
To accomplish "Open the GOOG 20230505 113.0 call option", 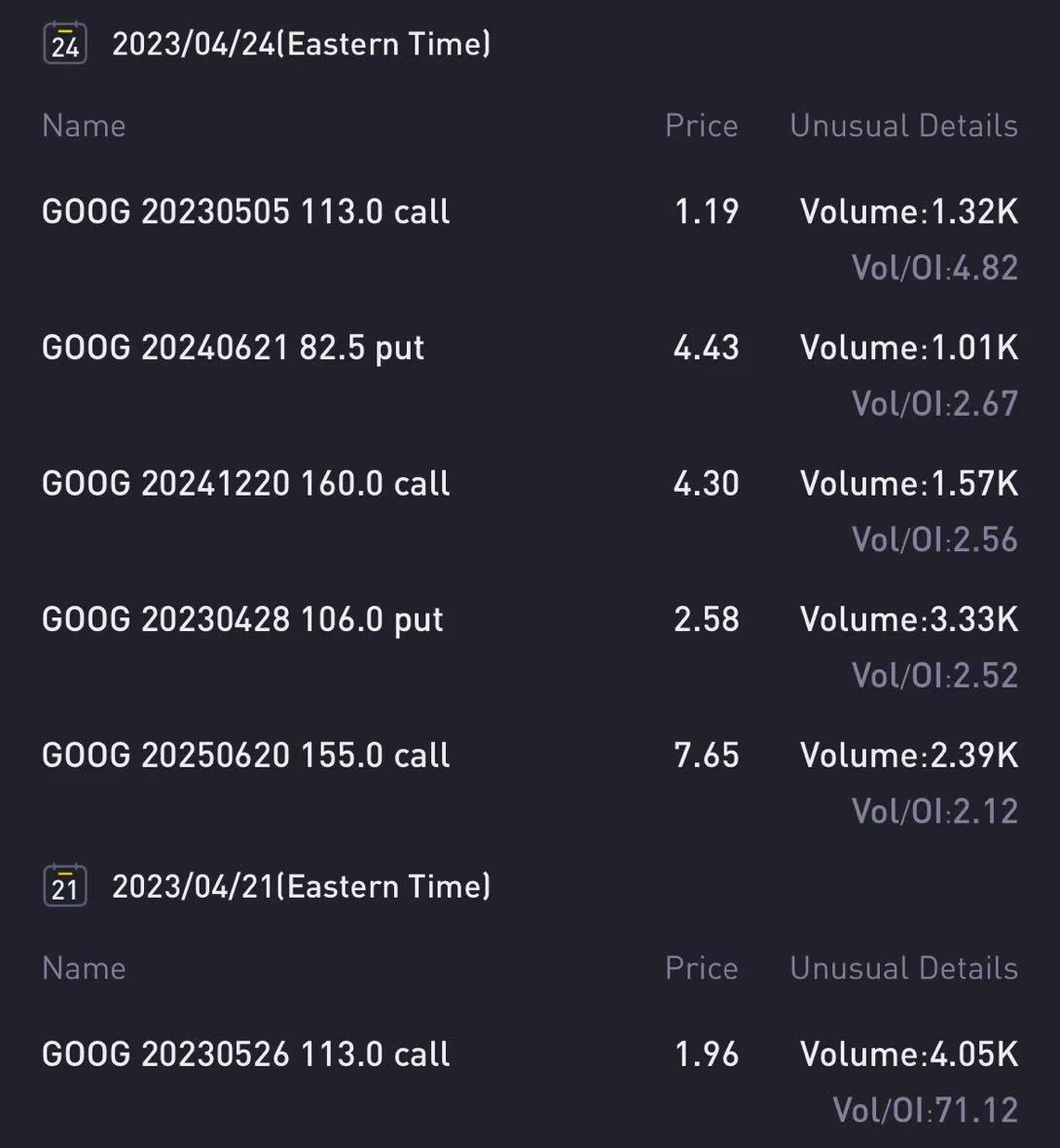I will [245, 212].
